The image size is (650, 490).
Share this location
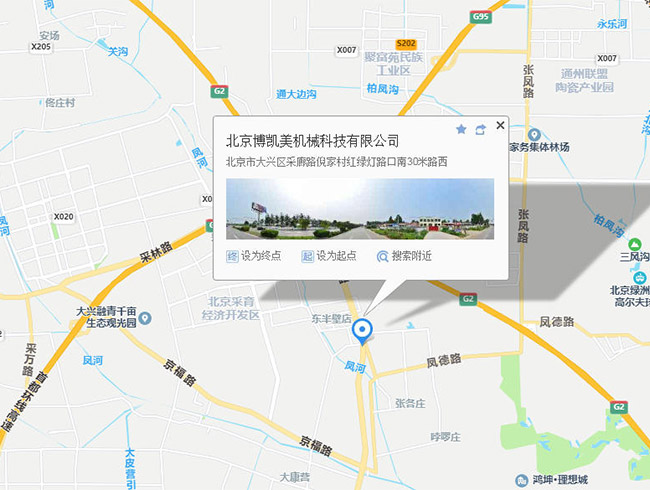pyautogui.click(x=480, y=130)
